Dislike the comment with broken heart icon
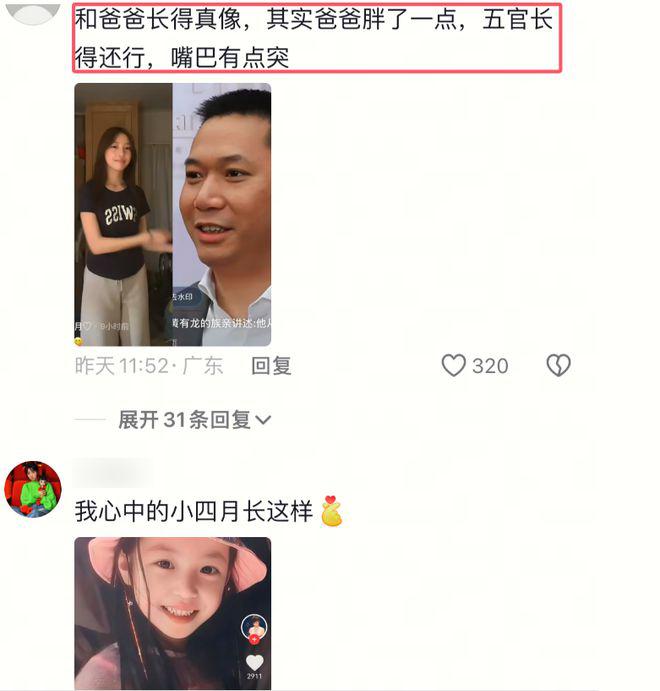Screen dimensions: 660x691 point(558,366)
